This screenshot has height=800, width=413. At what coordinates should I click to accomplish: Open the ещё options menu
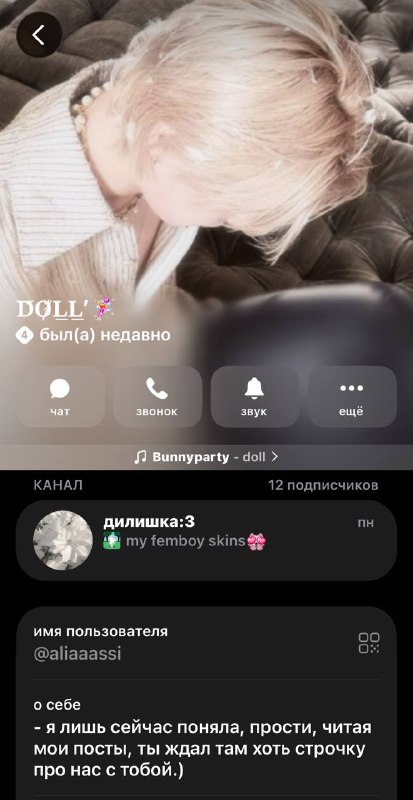pos(352,397)
